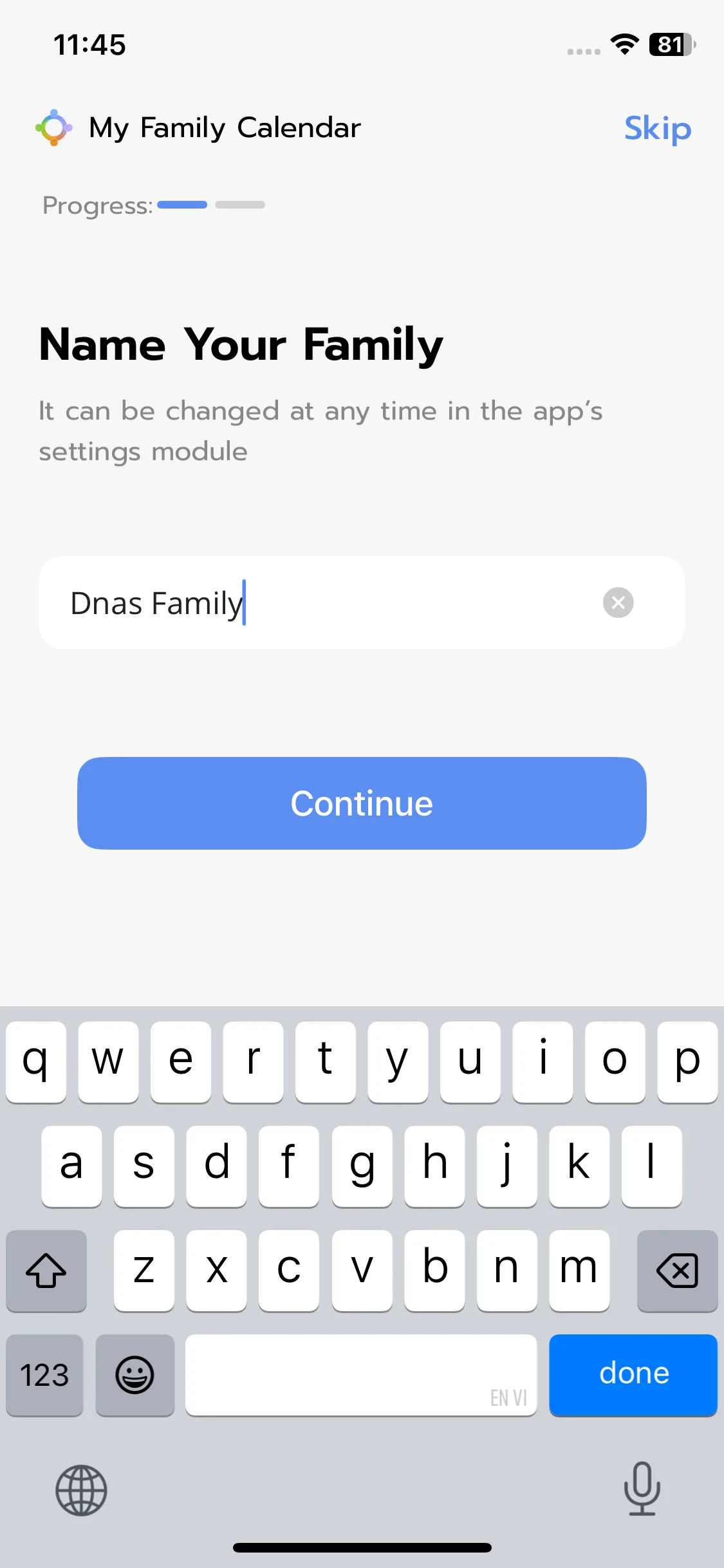Image resolution: width=724 pixels, height=1568 pixels.
Task: Delete a character with backspace key
Action: click(677, 1270)
